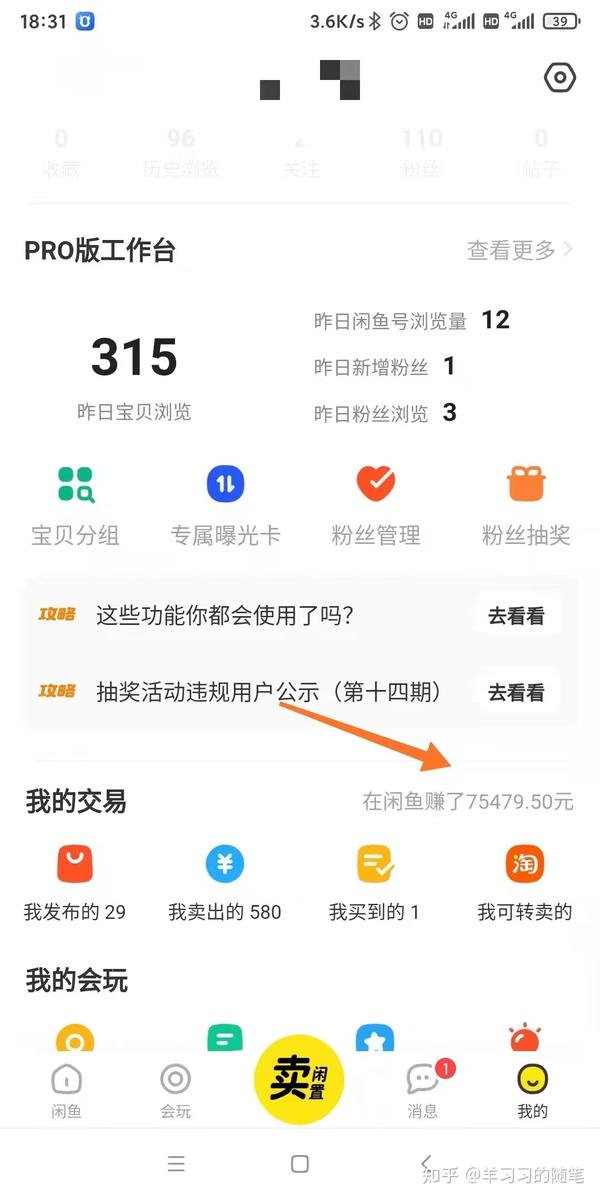Open 我卖出的 580

point(225,883)
